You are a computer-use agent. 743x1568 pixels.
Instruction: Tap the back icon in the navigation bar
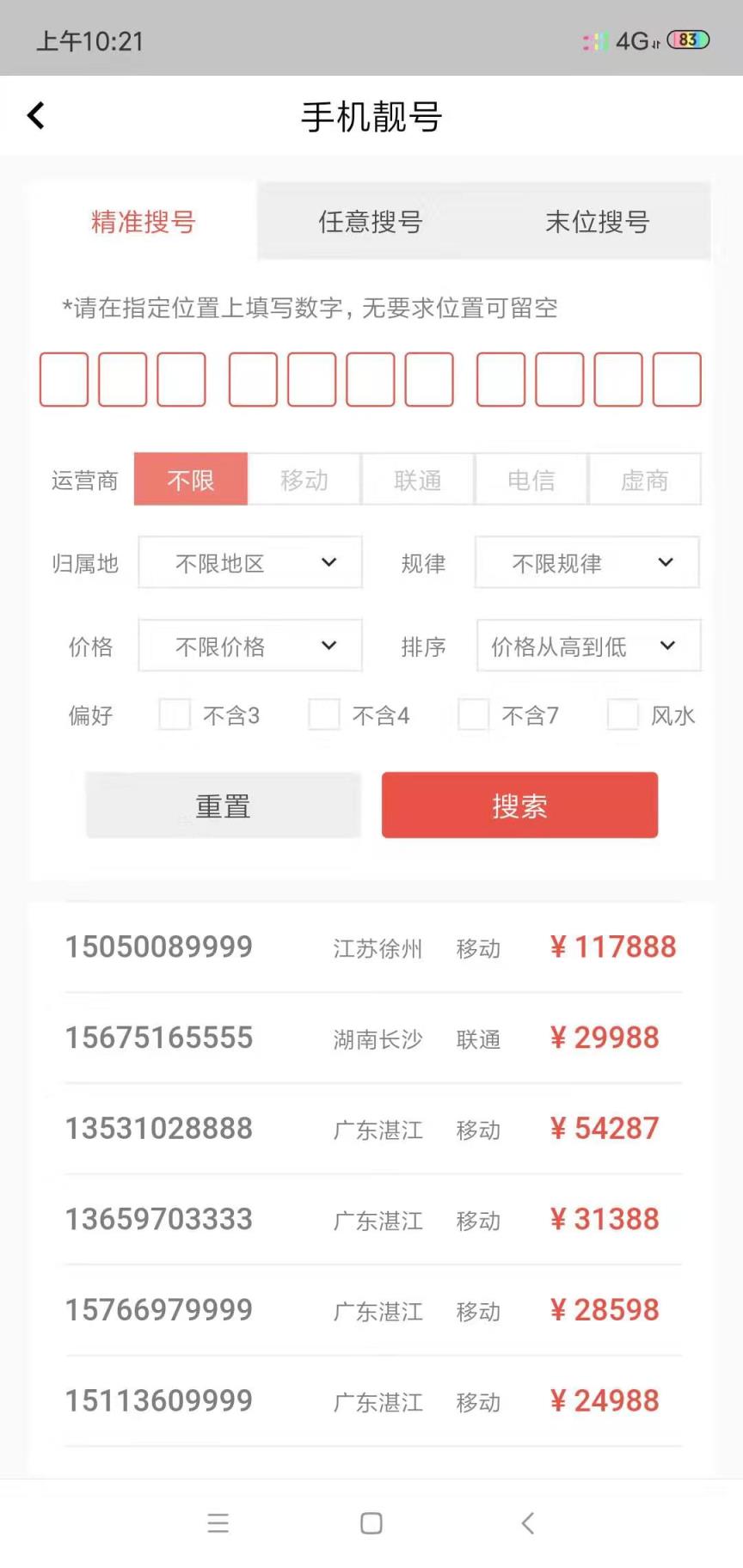click(527, 1522)
